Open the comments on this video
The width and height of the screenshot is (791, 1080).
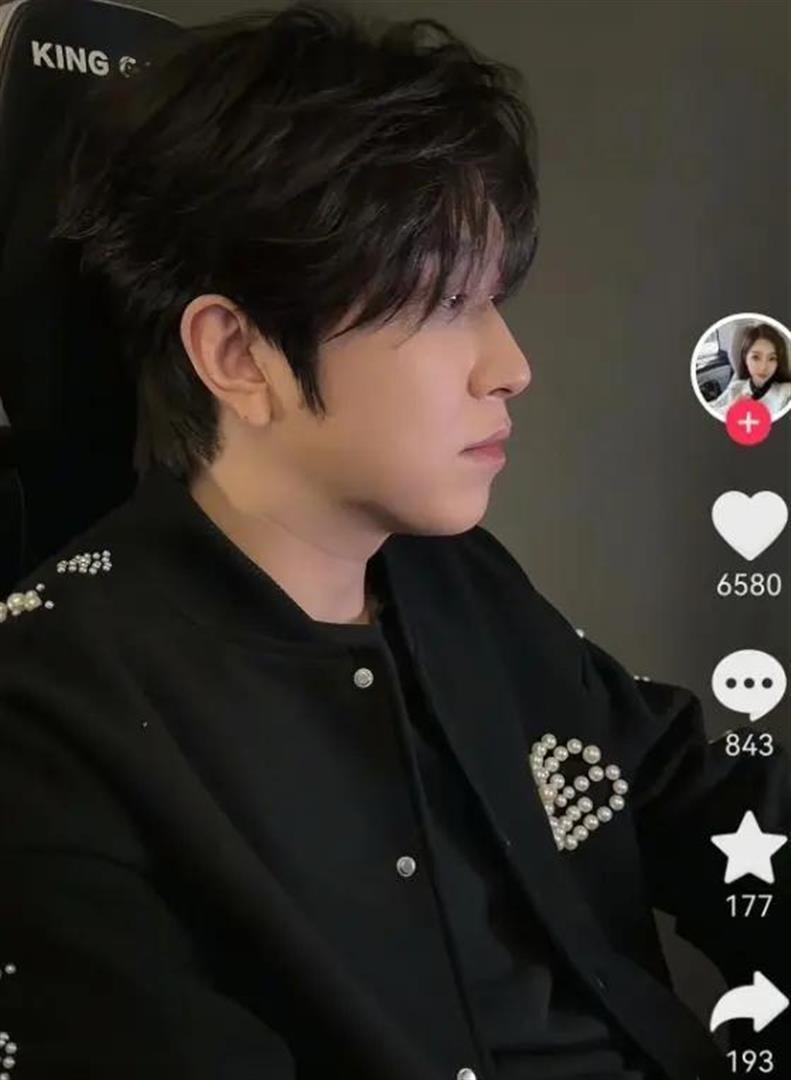pos(749,685)
